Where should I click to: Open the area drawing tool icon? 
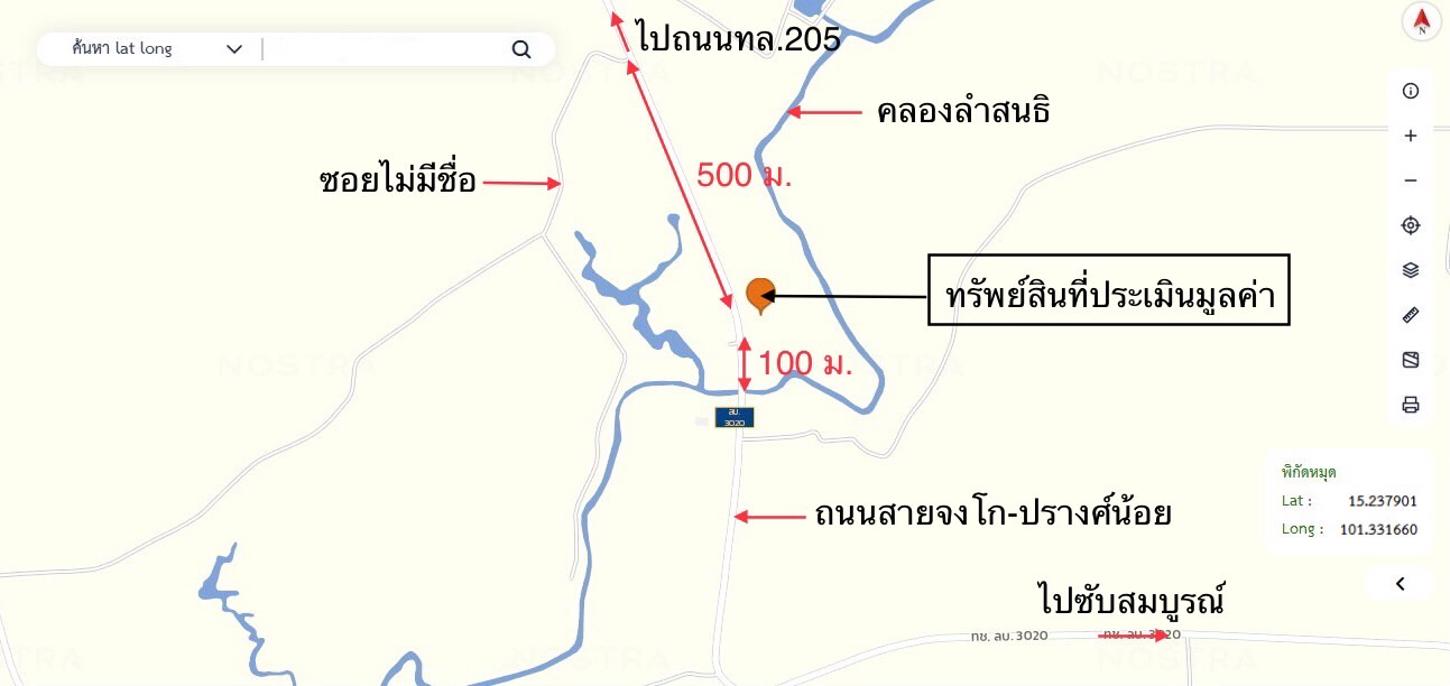click(1411, 360)
